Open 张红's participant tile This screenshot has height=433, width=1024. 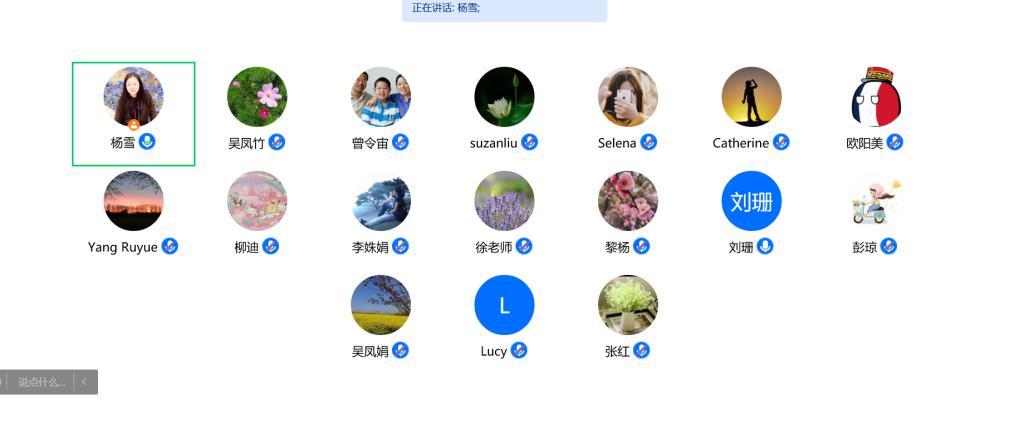pos(628,305)
